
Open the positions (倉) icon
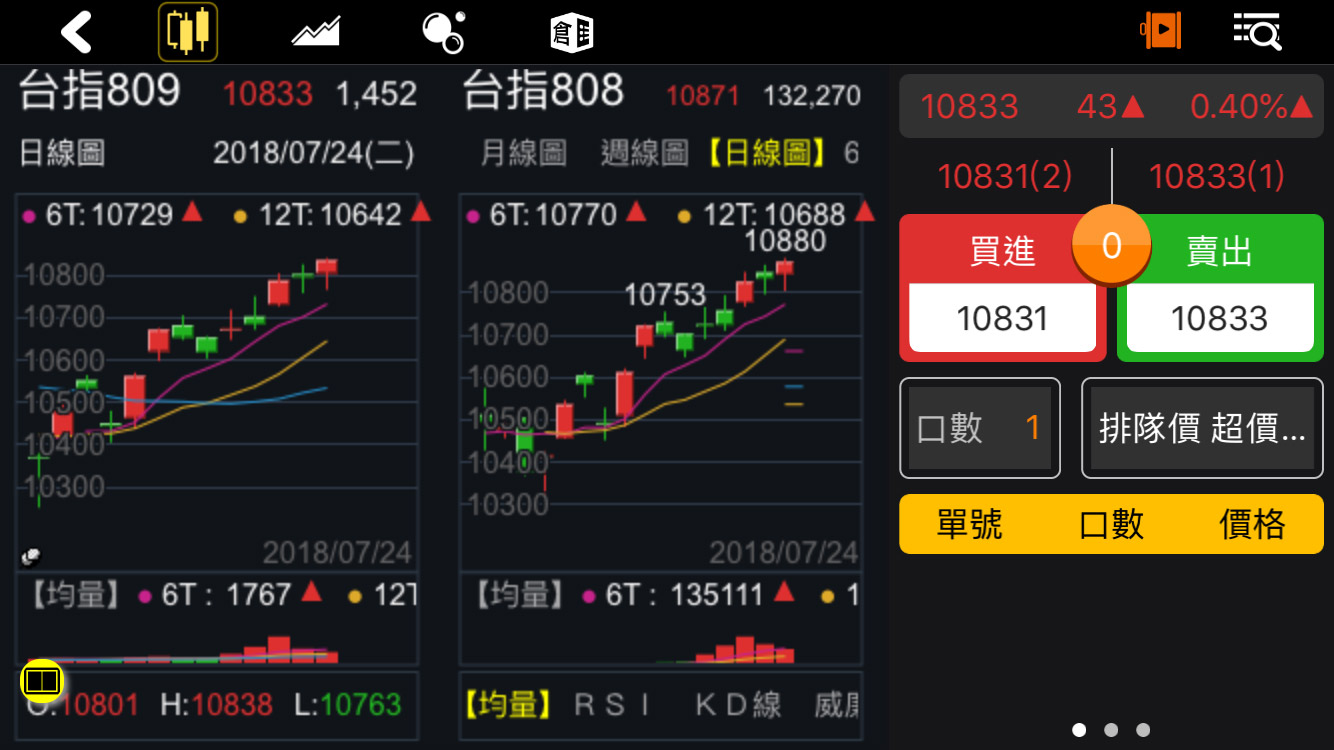[571, 33]
